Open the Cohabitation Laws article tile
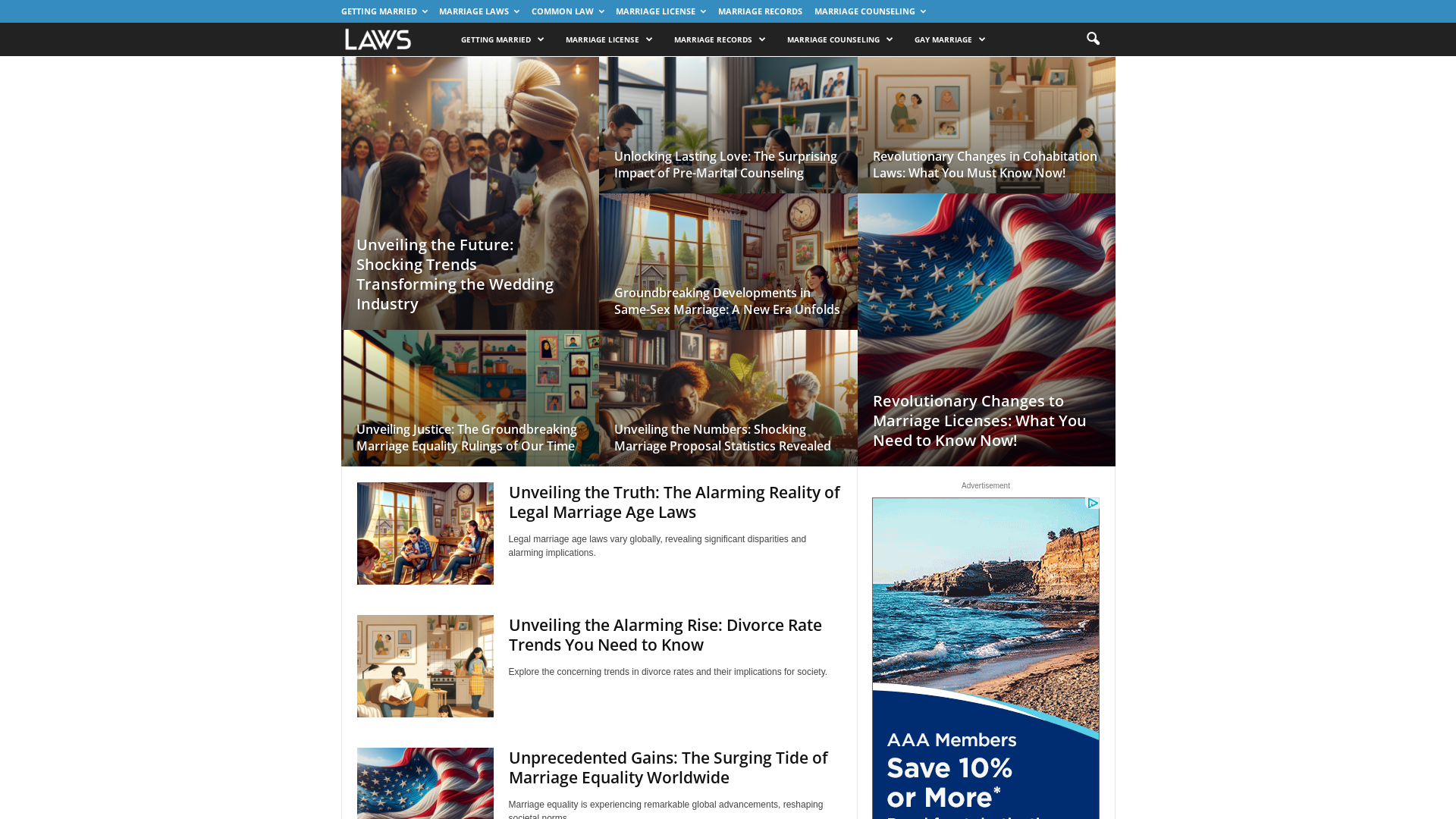The height and width of the screenshot is (819, 1456). click(x=984, y=165)
